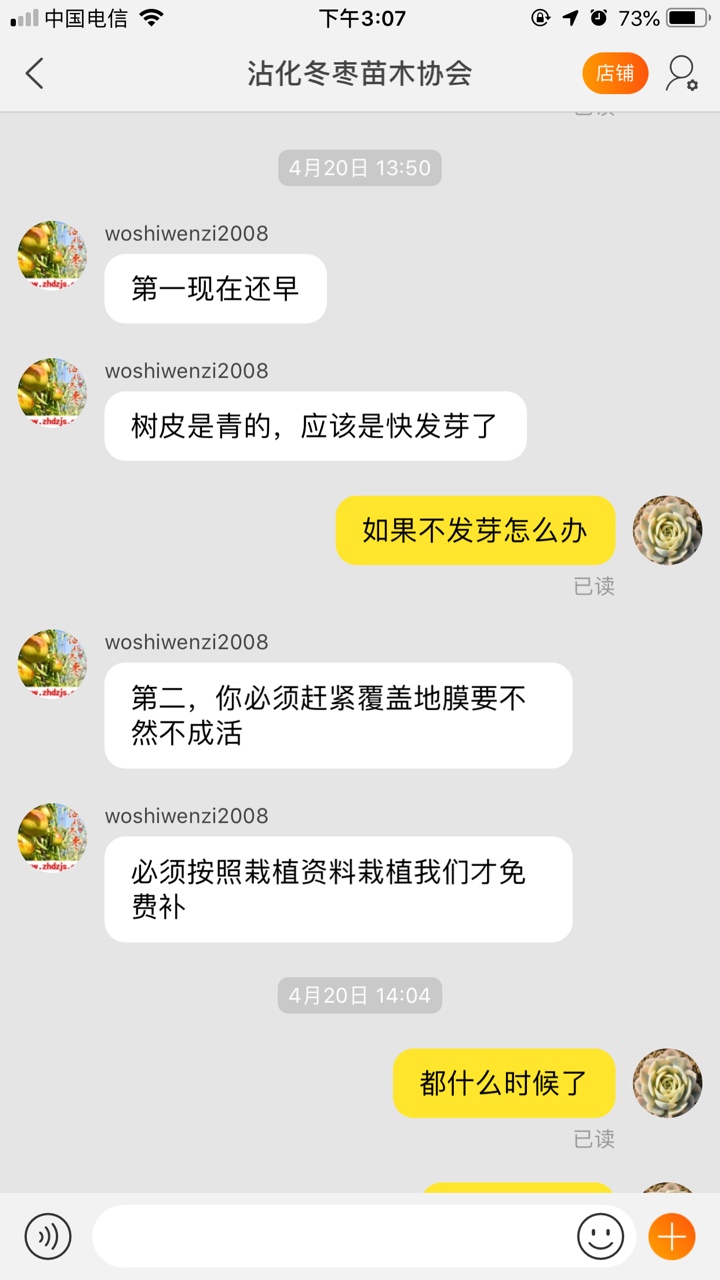Viewport: 720px width, 1280px height.
Task: Open the orange plus attachments menu
Action: click(x=672, y=1236)
